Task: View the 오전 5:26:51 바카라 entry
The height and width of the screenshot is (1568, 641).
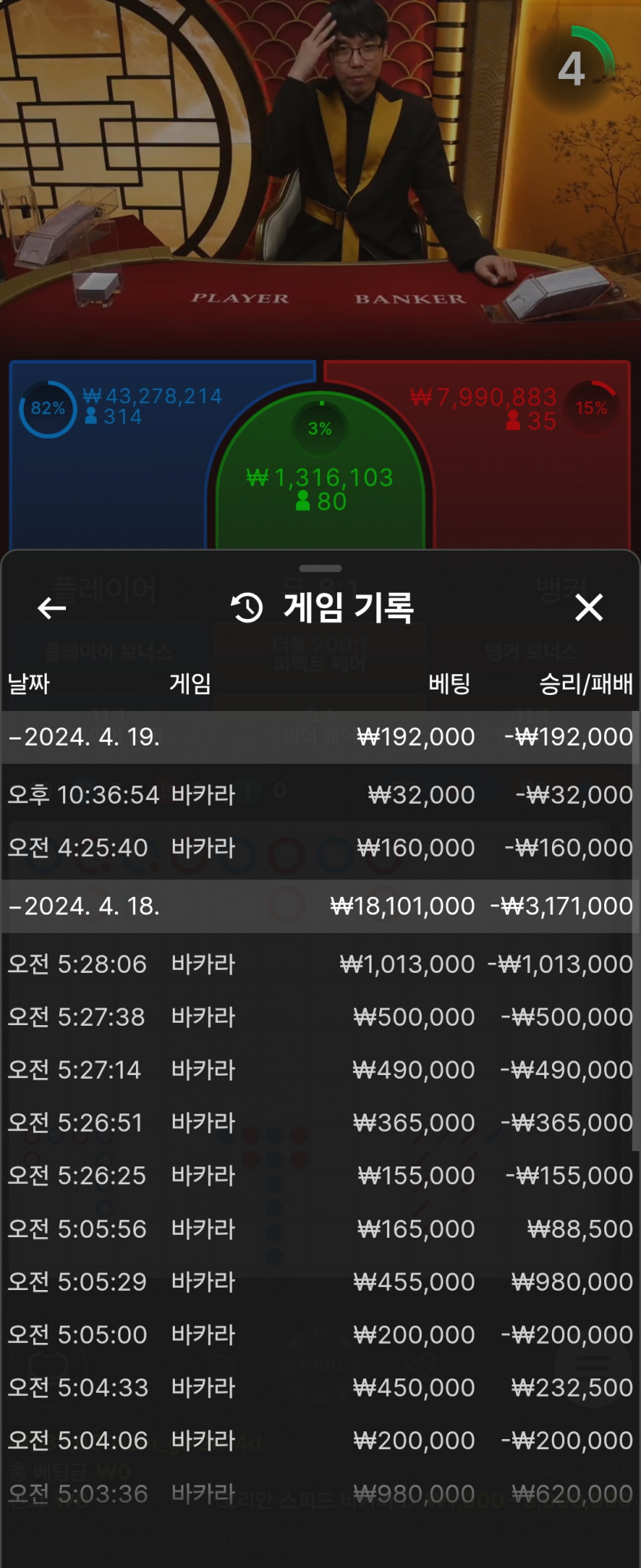Action: [x=319, y=1123]
